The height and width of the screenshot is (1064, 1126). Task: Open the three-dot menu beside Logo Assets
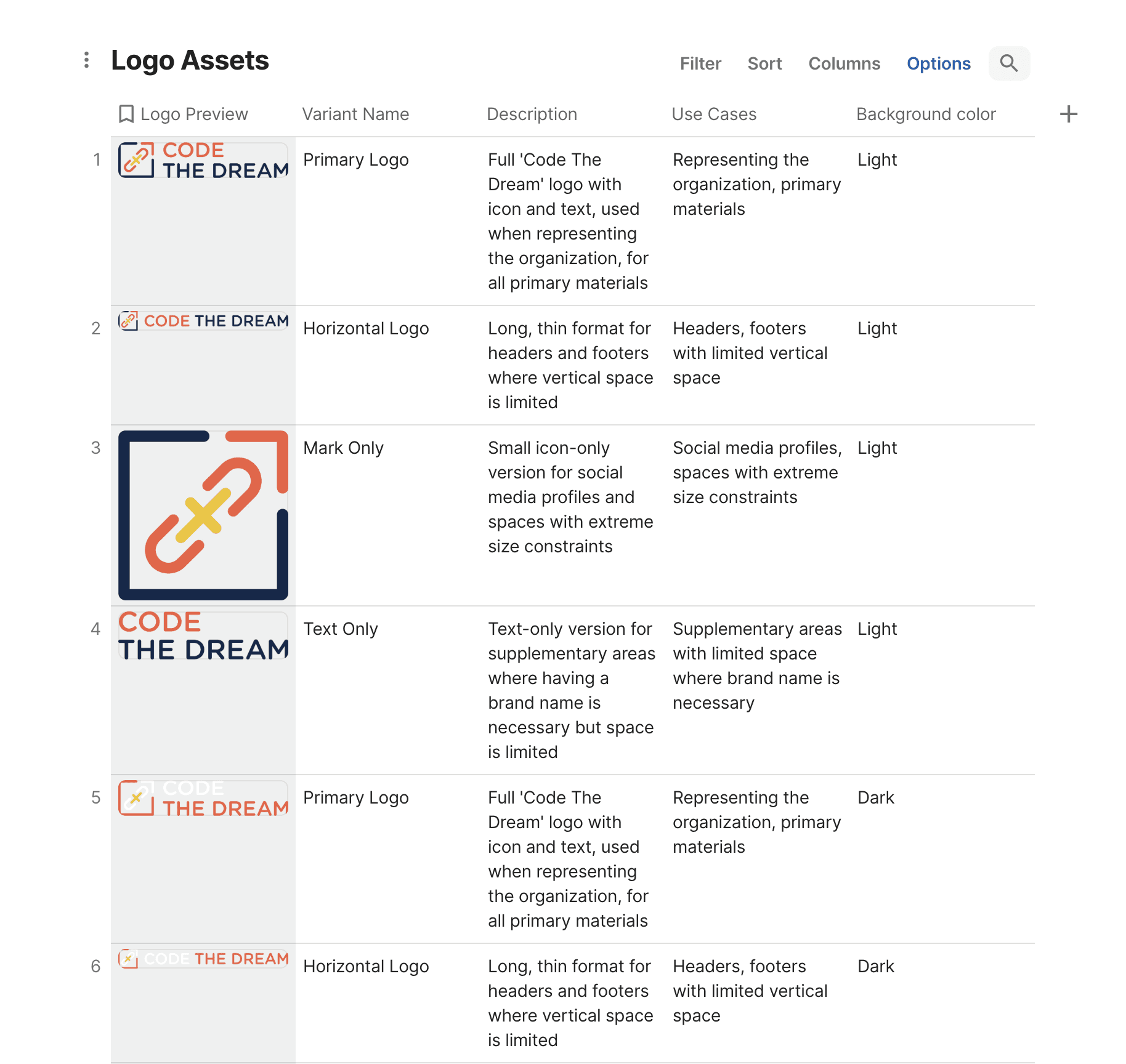click(86, 60)
